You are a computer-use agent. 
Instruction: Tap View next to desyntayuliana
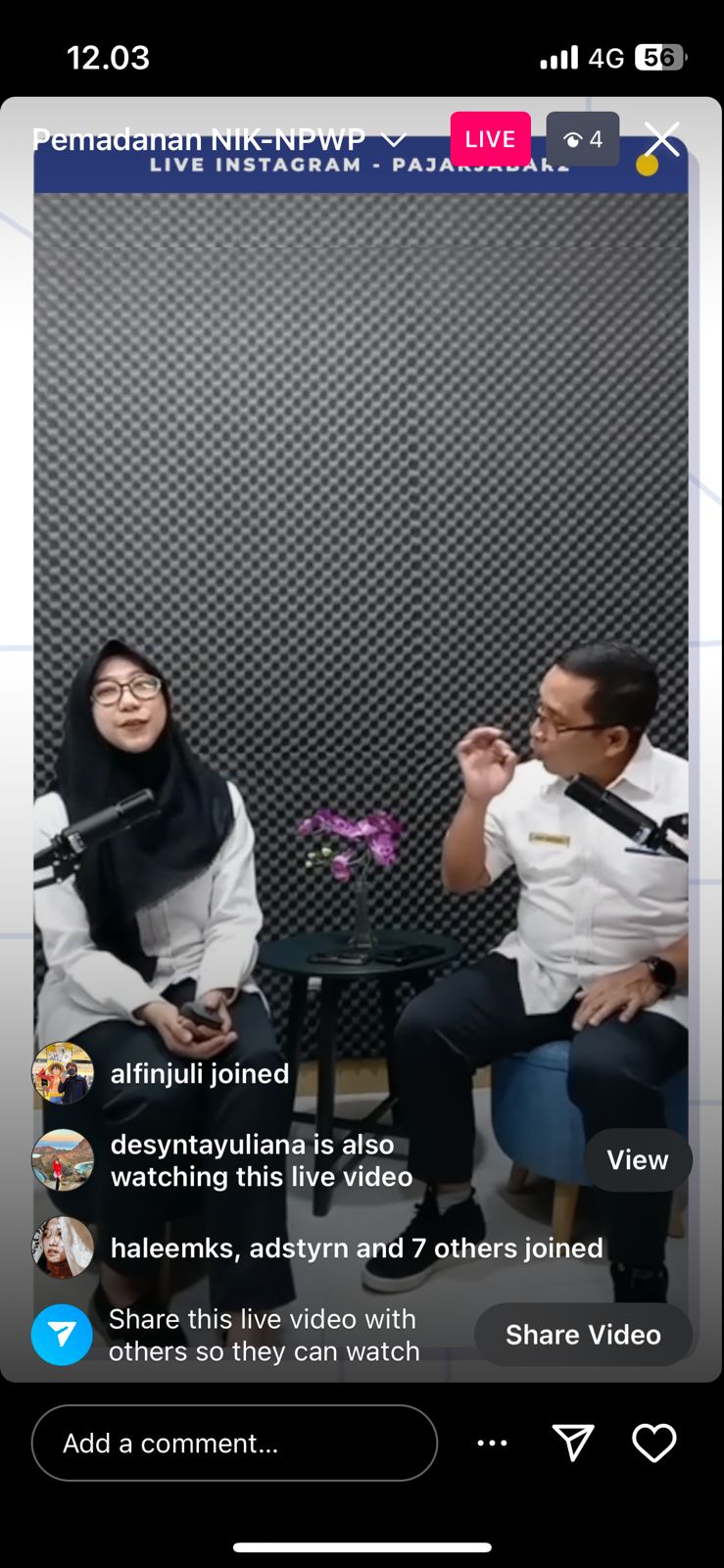(x=637, y=1160)
